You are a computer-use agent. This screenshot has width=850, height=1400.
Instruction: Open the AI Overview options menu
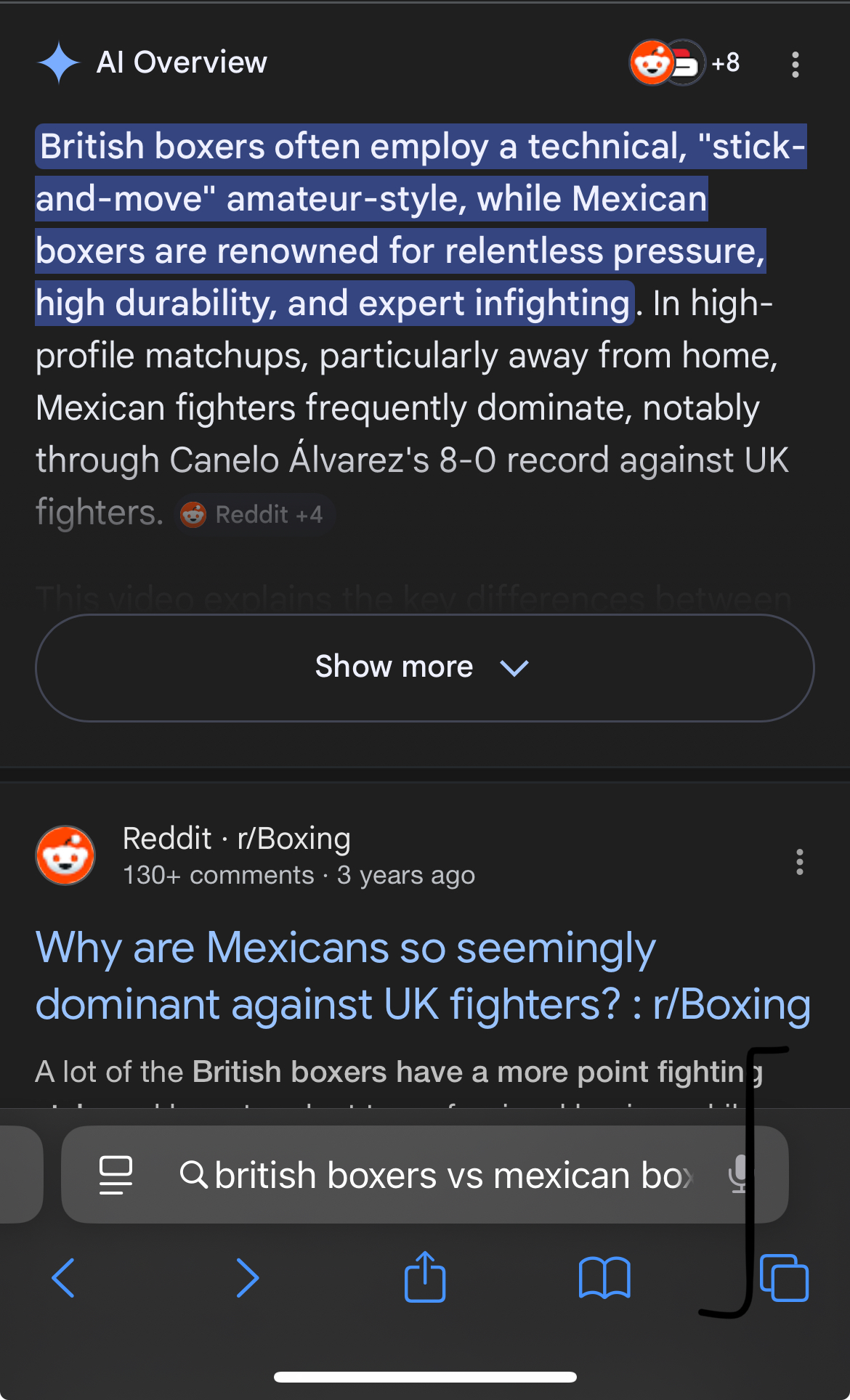796,64
